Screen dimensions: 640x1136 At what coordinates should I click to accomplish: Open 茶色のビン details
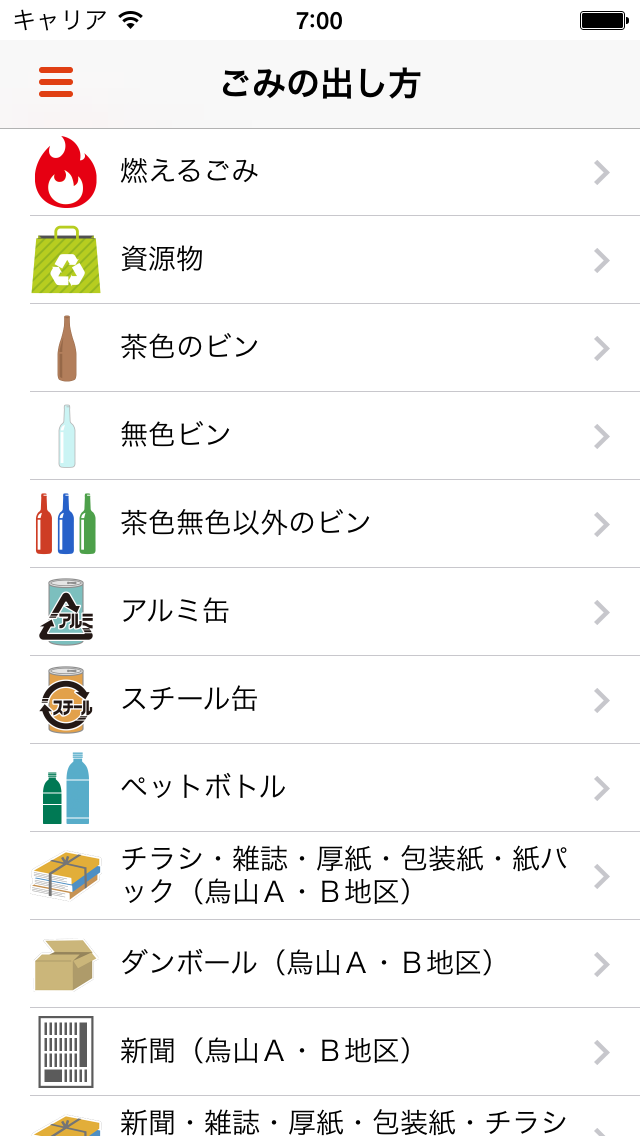[320, 348]
